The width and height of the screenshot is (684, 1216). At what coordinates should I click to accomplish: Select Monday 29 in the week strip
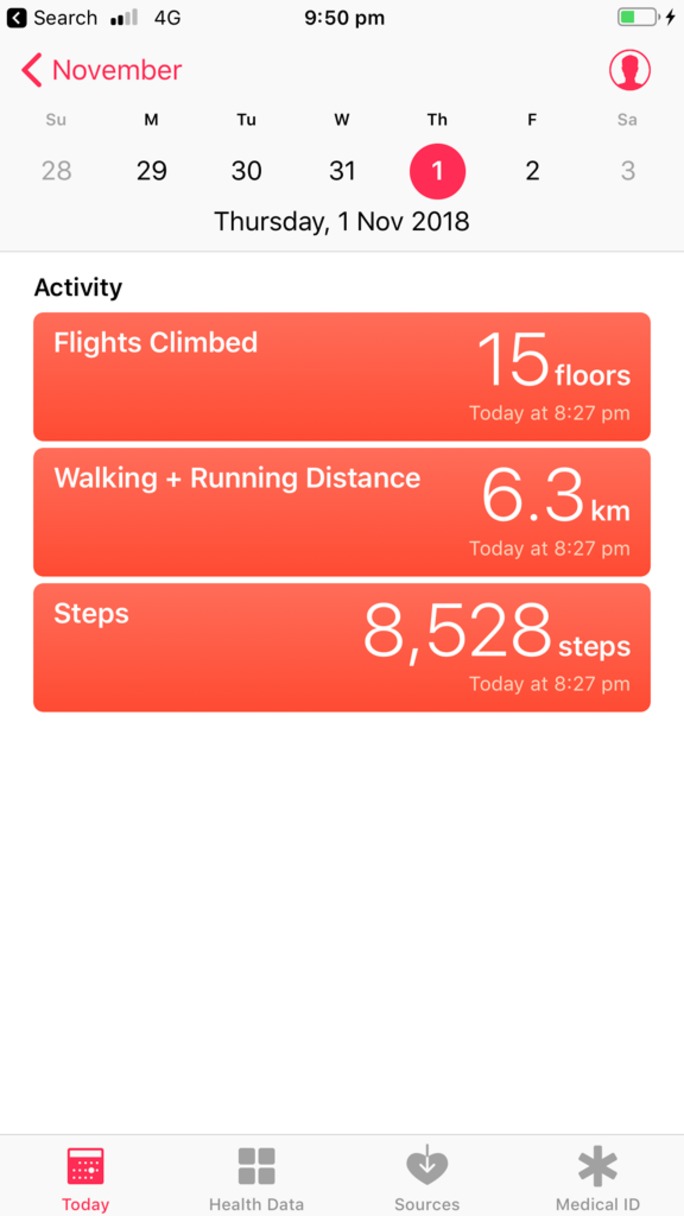click(x=151, y=170)
